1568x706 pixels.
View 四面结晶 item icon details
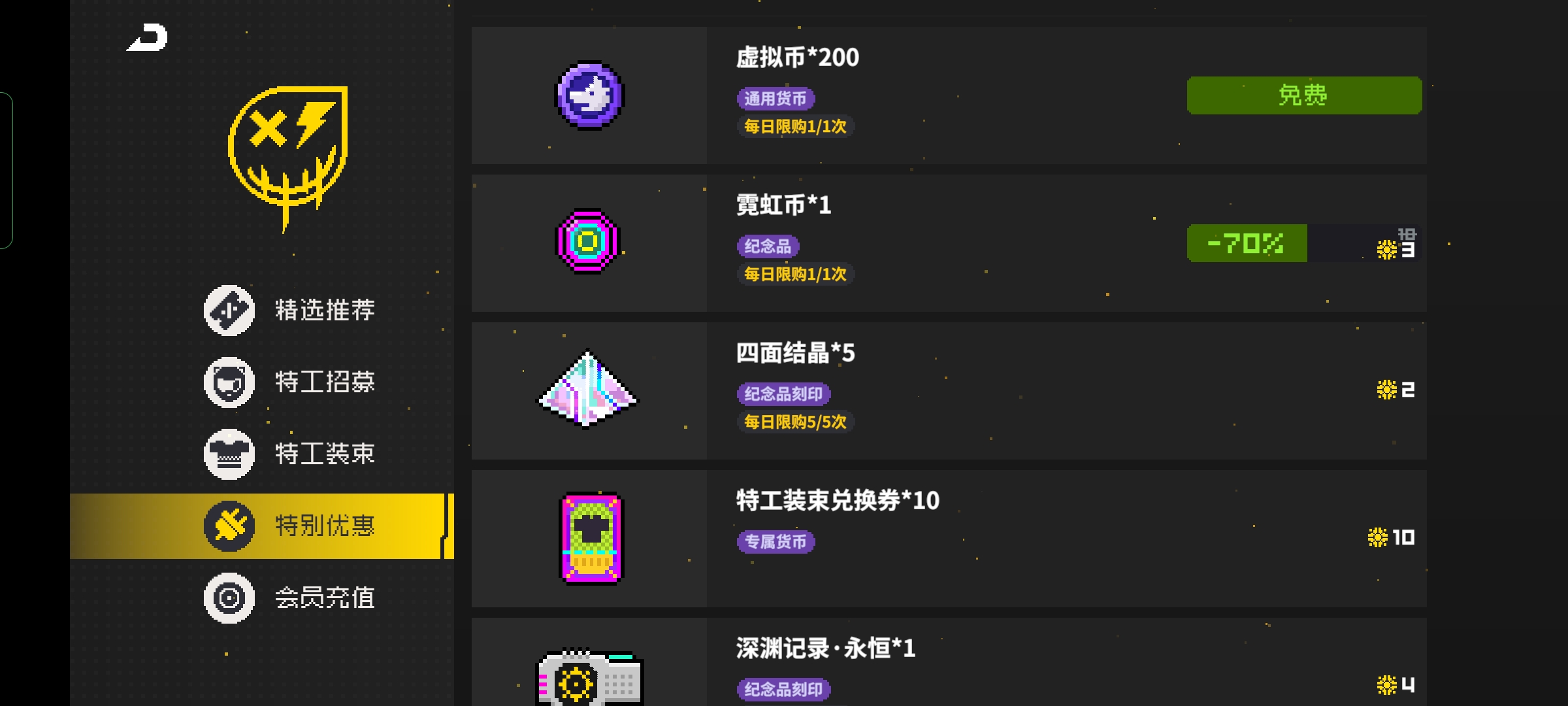click(587, 390)
